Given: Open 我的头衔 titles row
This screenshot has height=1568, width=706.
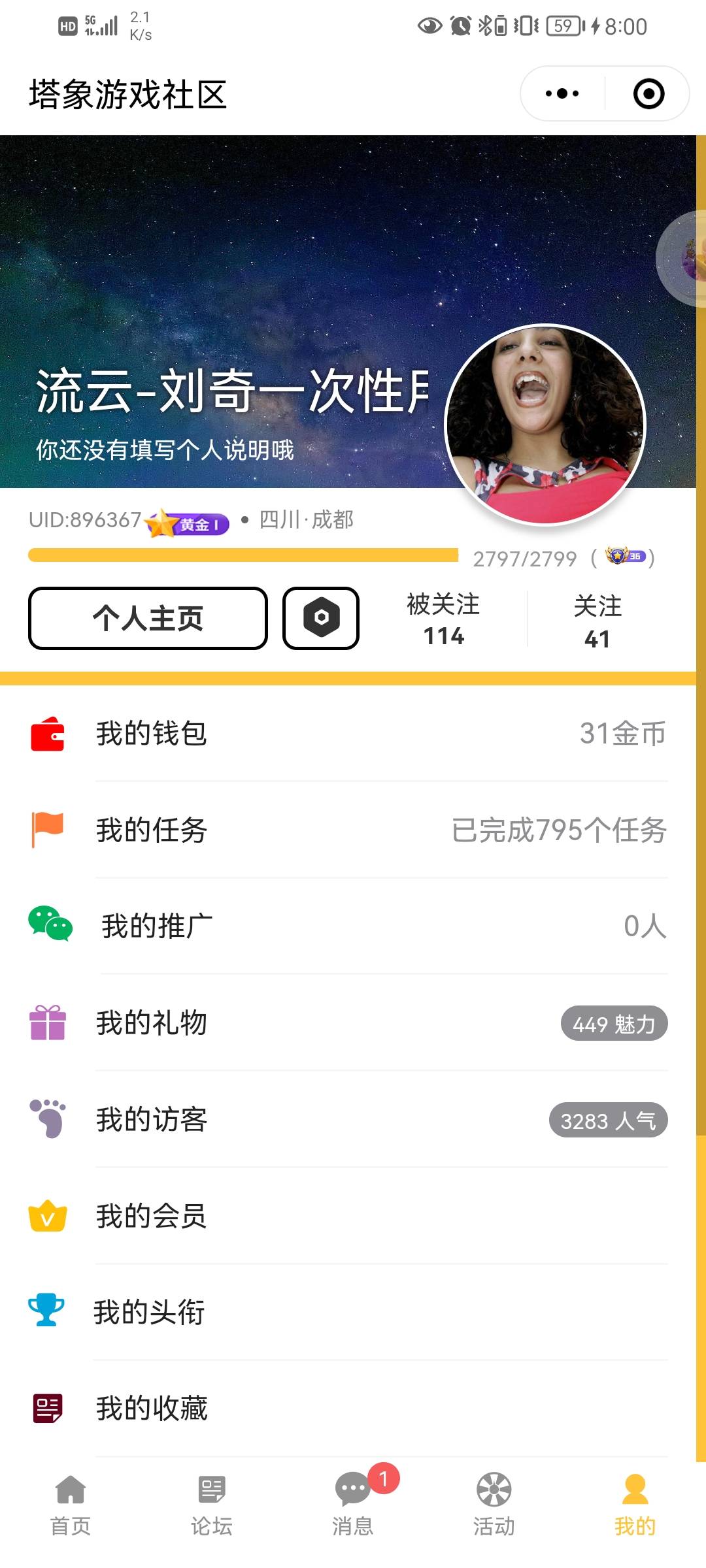Looking at the screenshot, I should (x=348, y=1311).
